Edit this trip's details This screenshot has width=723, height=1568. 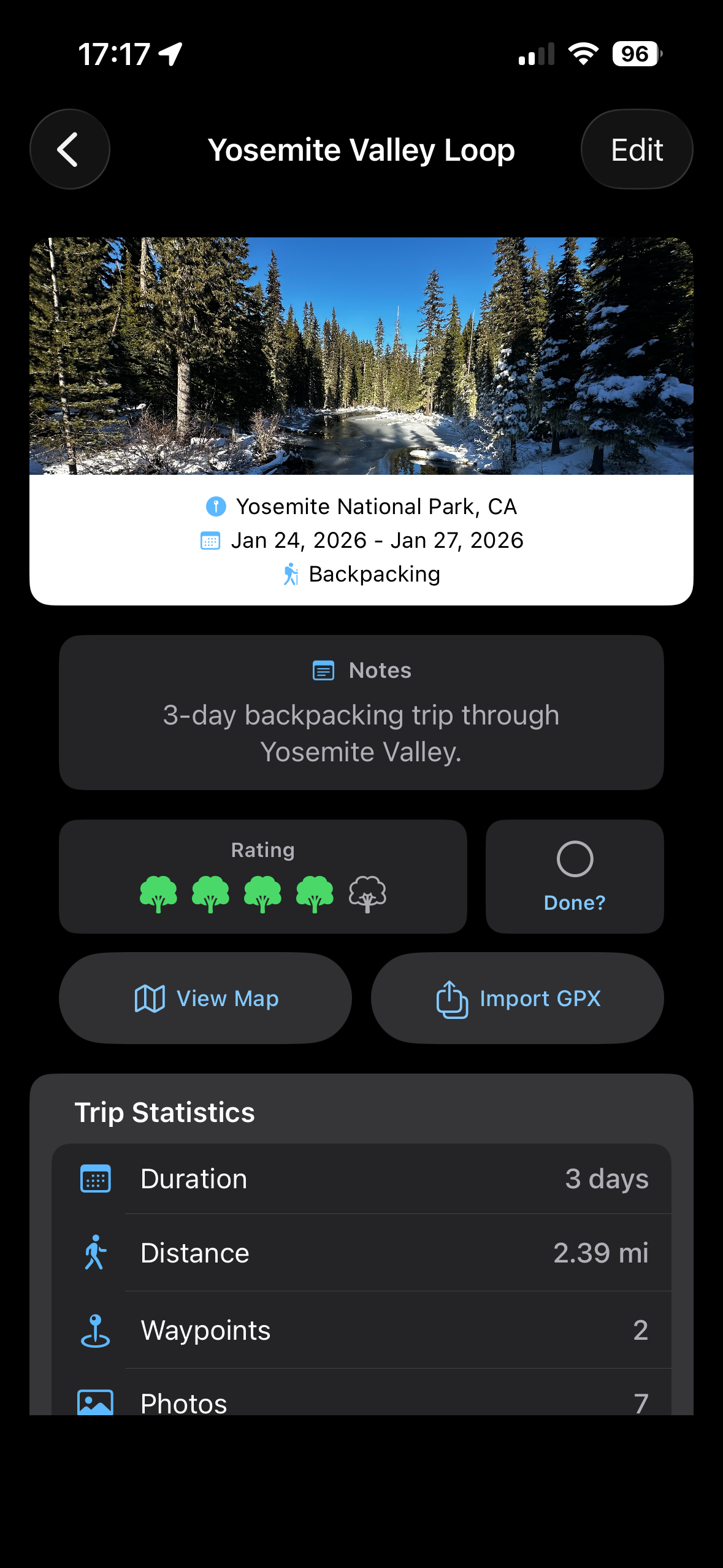(x=636, y=150)
